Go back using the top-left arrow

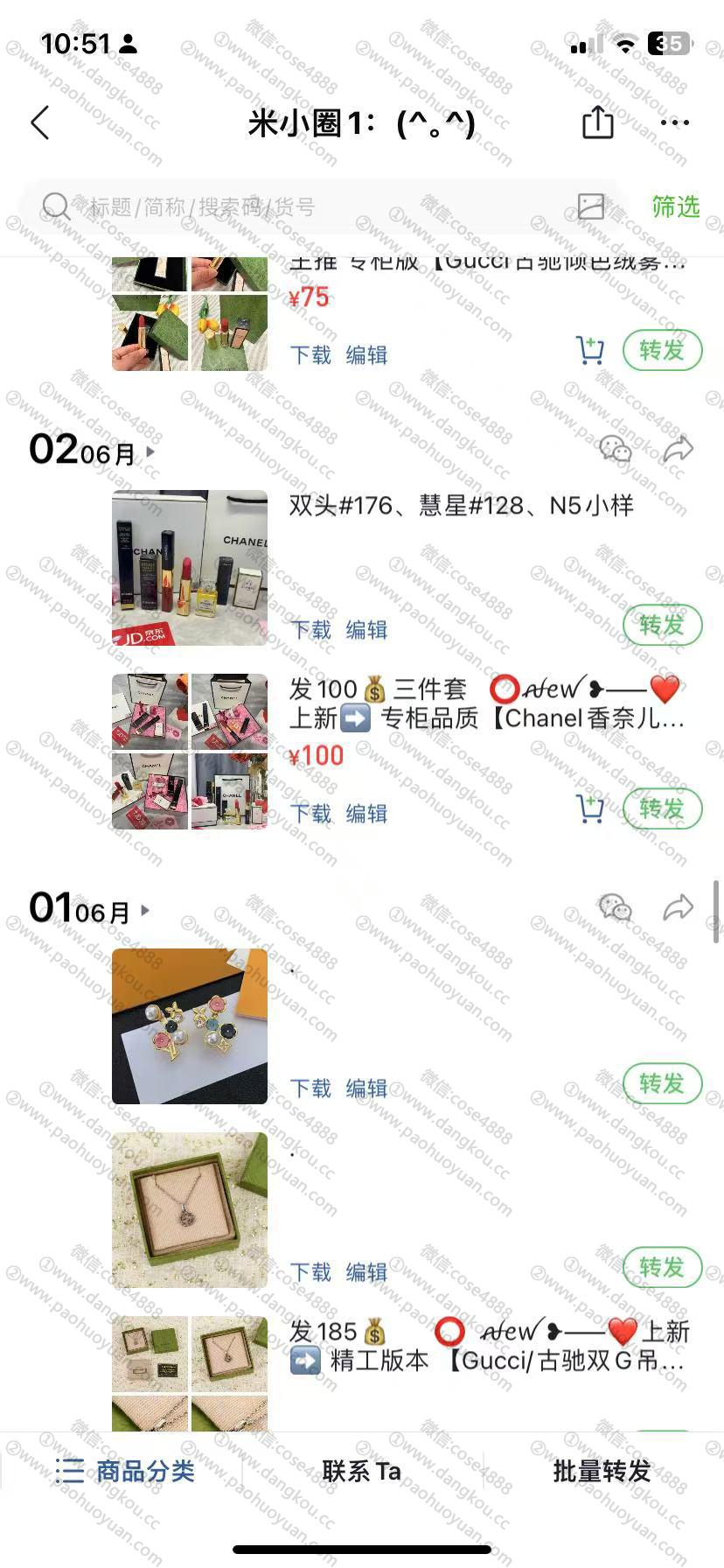point(40,123)
